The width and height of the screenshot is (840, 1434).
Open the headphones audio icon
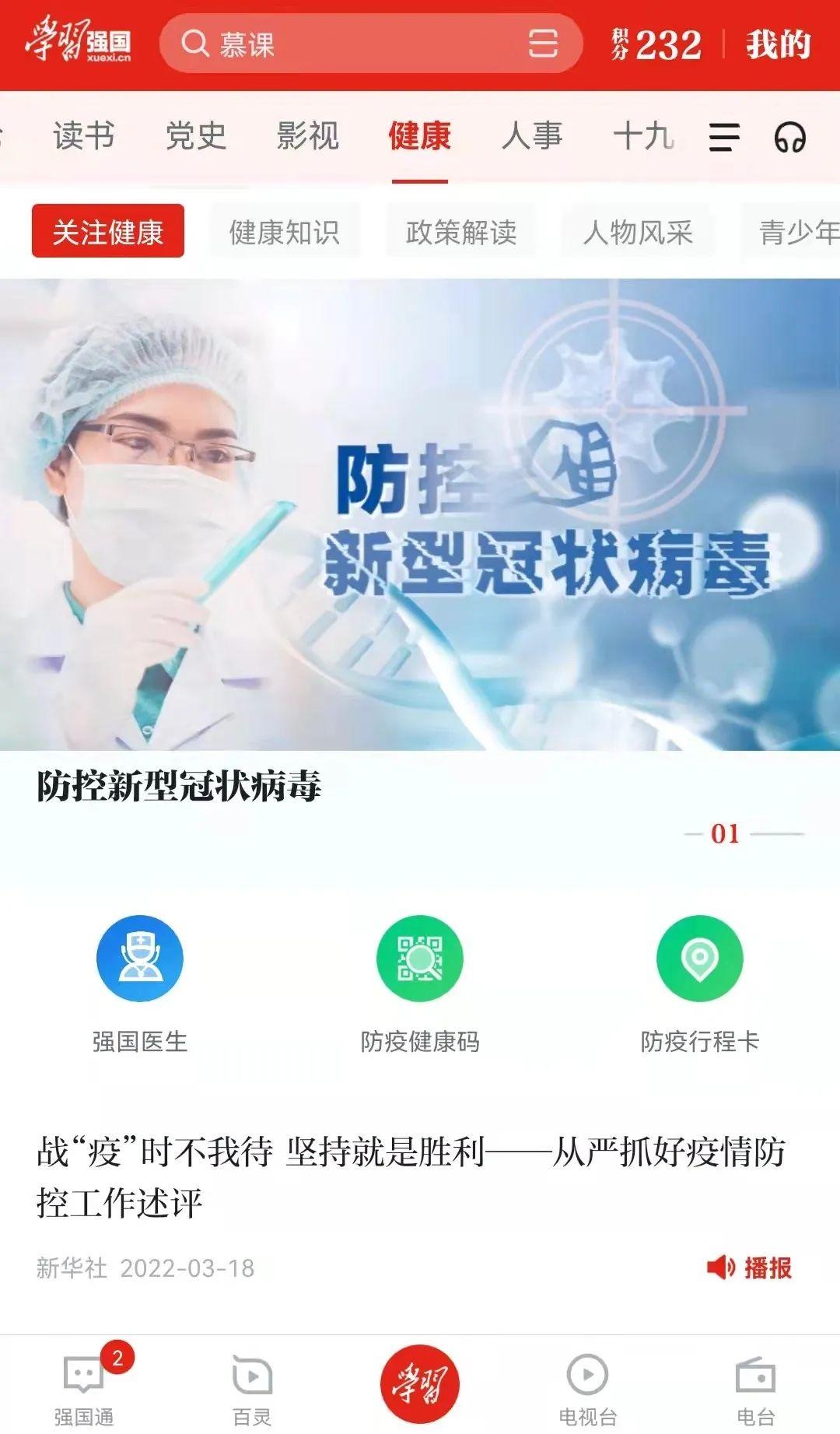pyautogui.click(x=789, y=138)
